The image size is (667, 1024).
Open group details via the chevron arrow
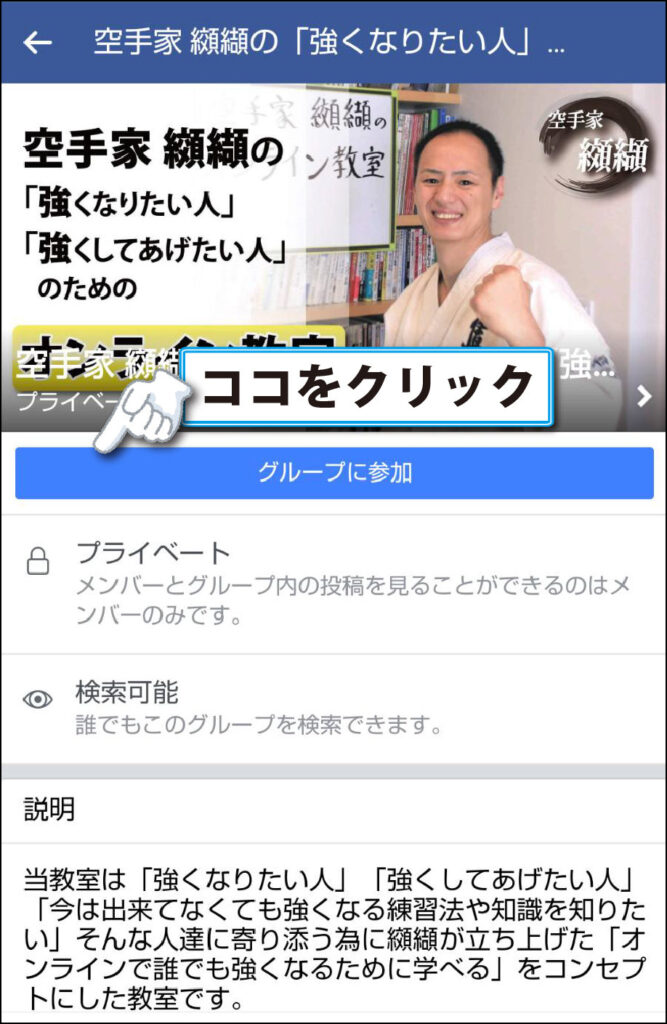tap(644, 396)
